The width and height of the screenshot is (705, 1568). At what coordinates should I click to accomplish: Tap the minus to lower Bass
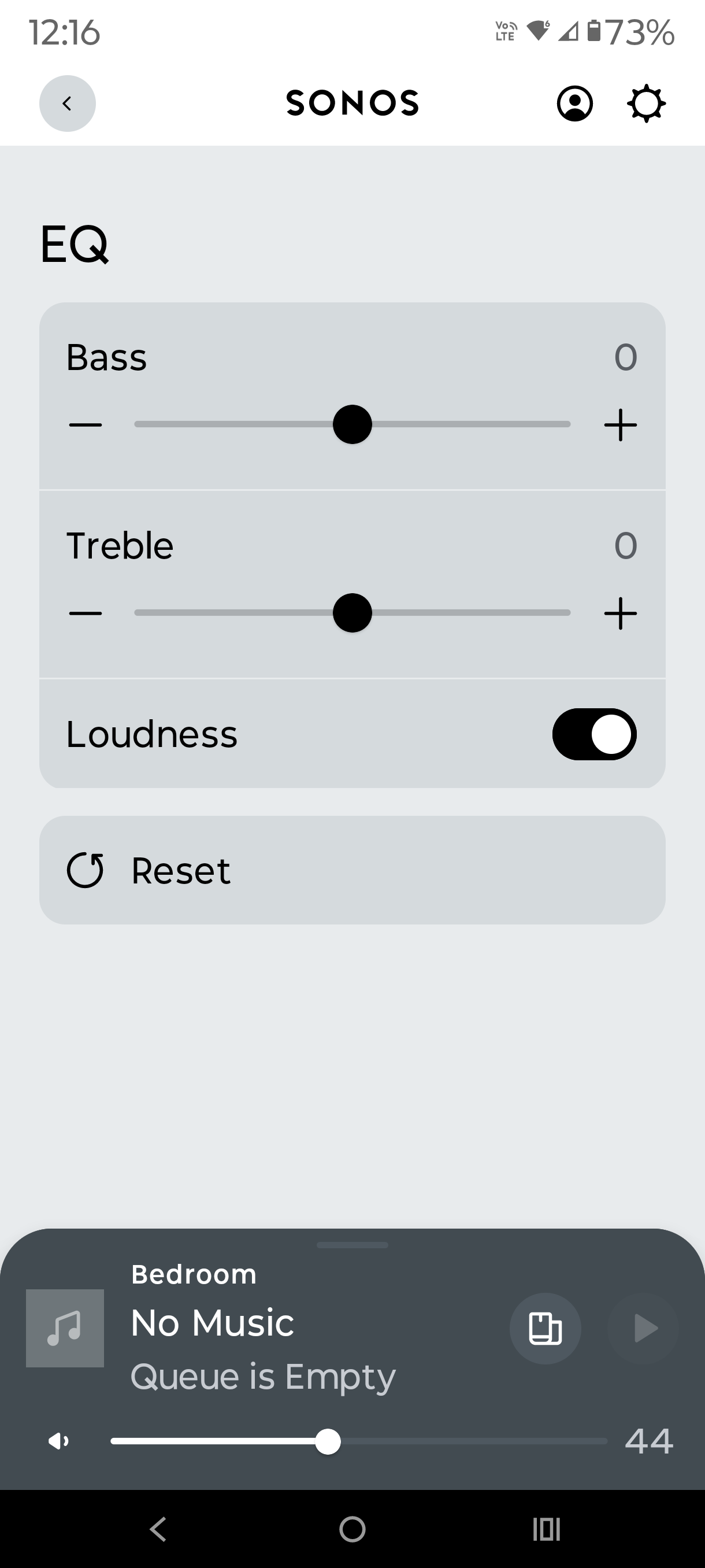[x=84, y=424]
